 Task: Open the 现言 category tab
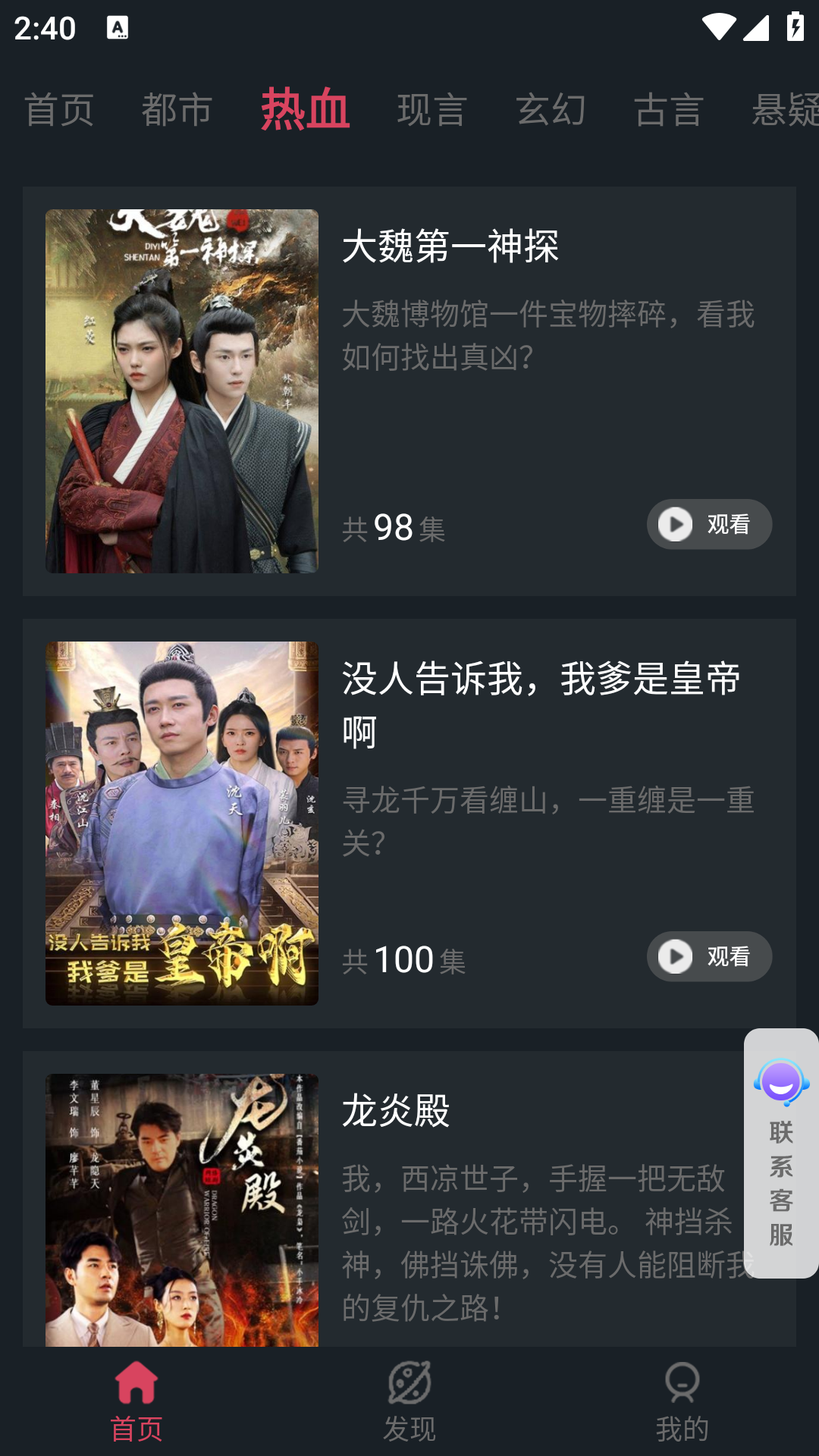pyautogui.click(x=431, y=110)
